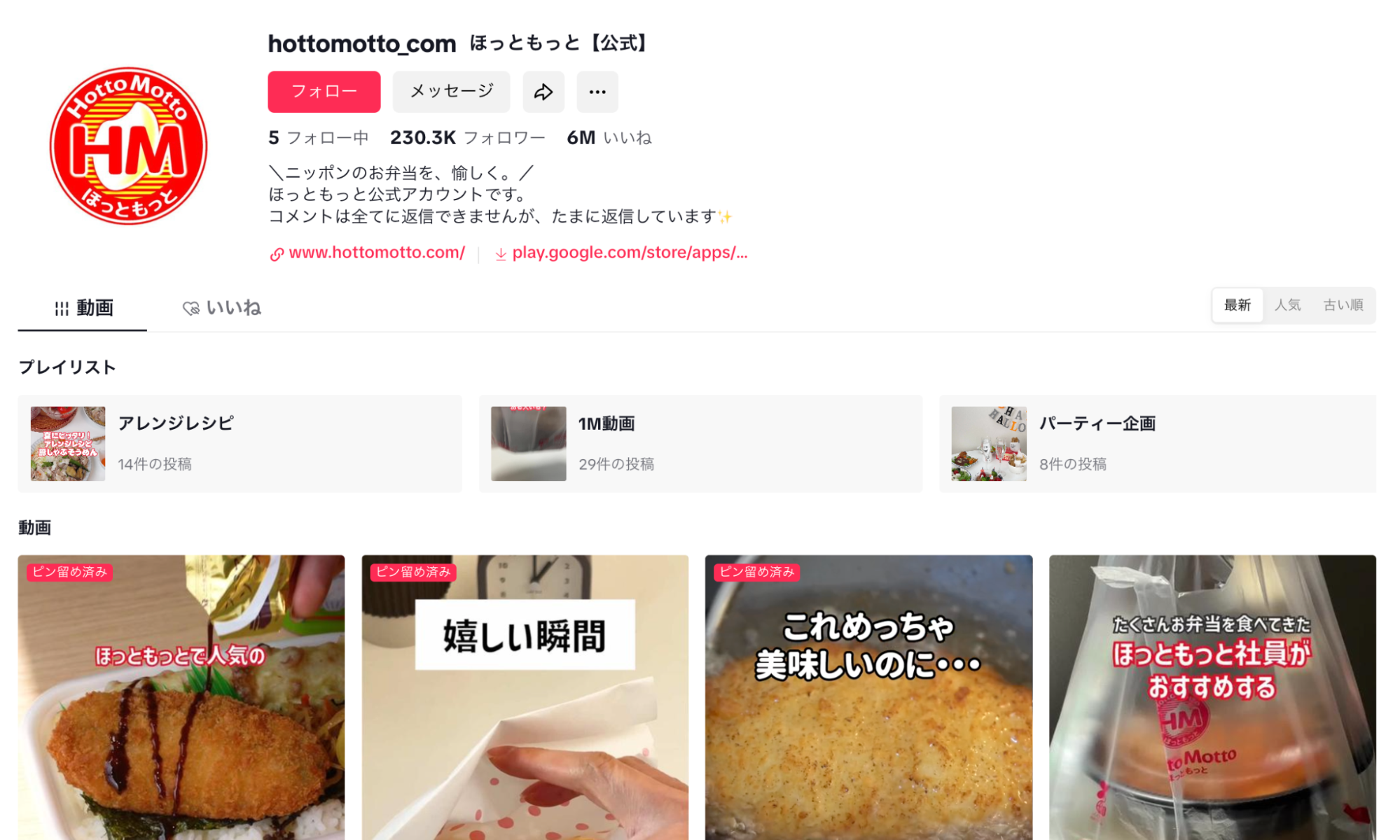Sort videos by 古い順
1400x840 pixels.
tap(1343, 305)
